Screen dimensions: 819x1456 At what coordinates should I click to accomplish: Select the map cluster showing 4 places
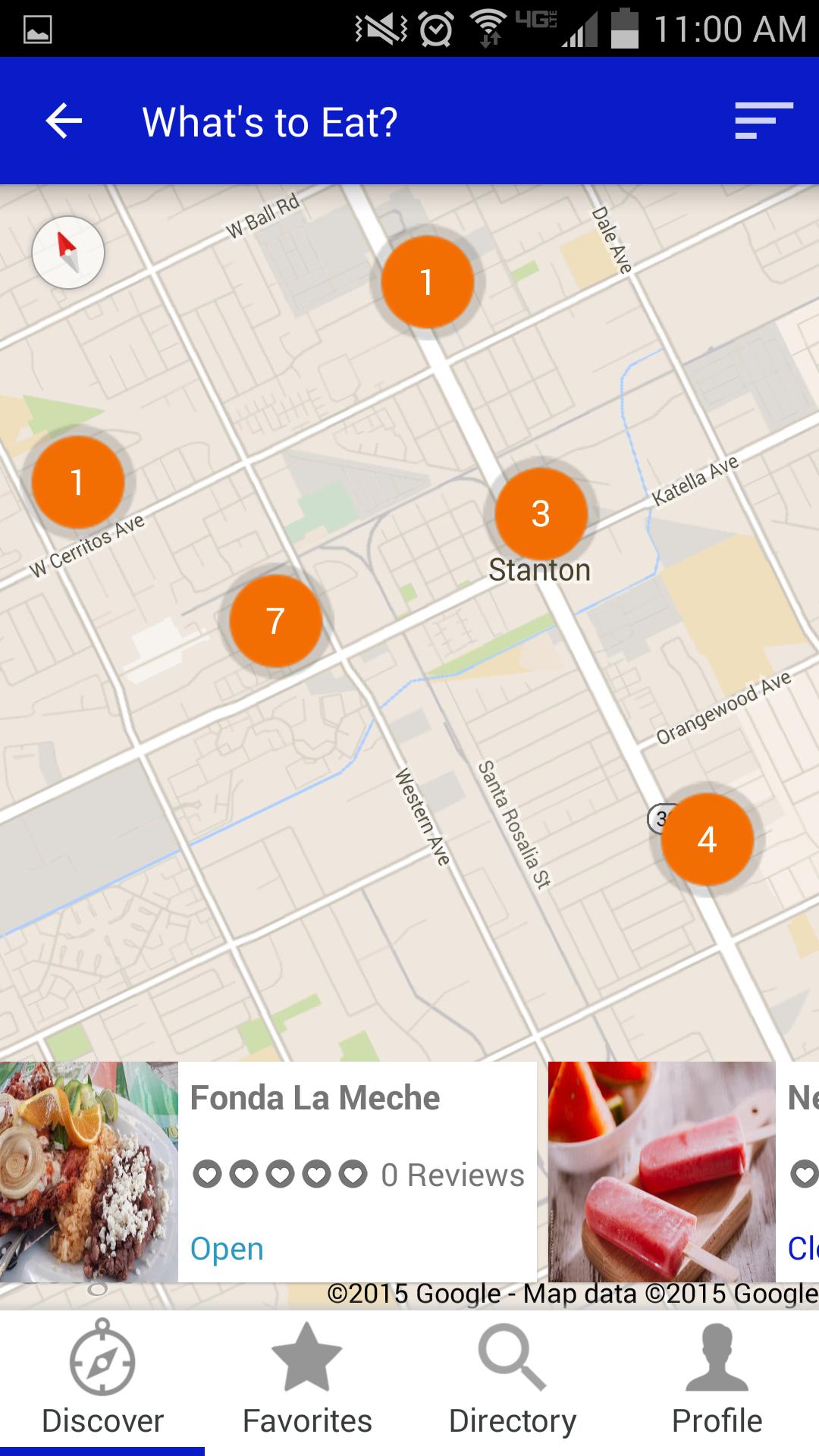tap(707, 839)
